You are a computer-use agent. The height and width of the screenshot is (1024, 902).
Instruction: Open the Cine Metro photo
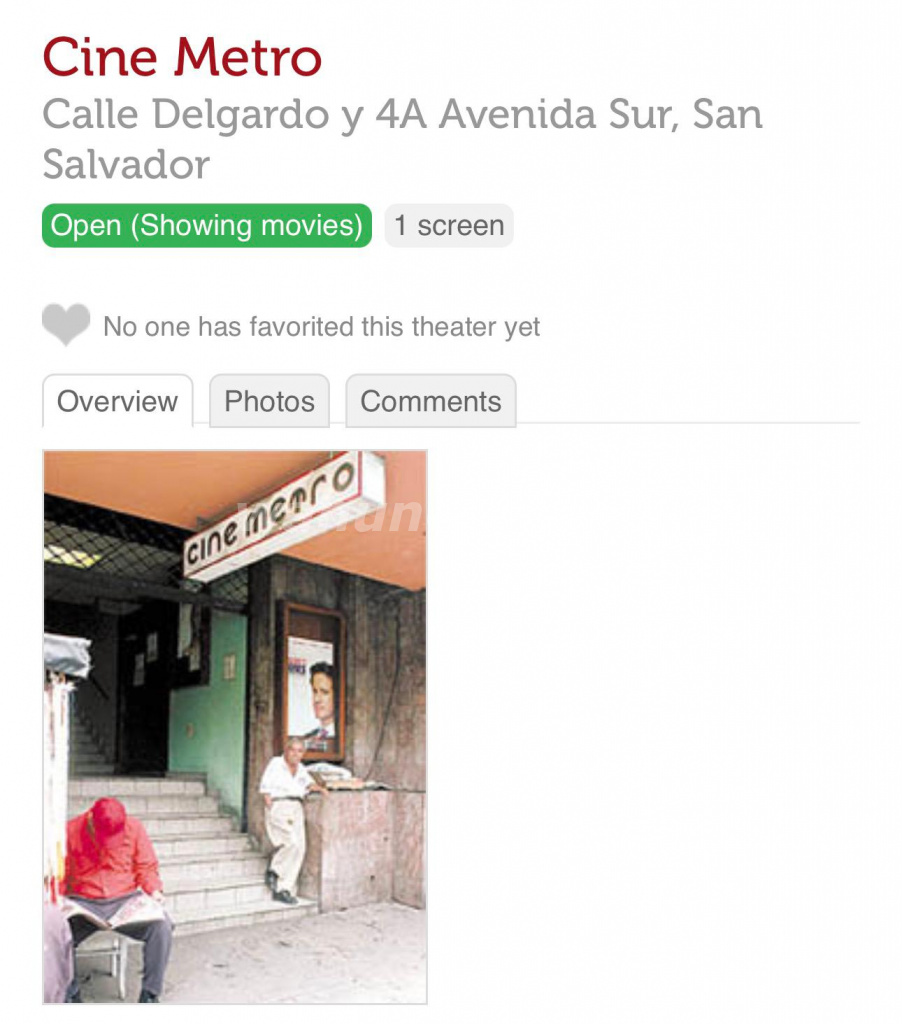pyautogui.click(x=235, y=726)
